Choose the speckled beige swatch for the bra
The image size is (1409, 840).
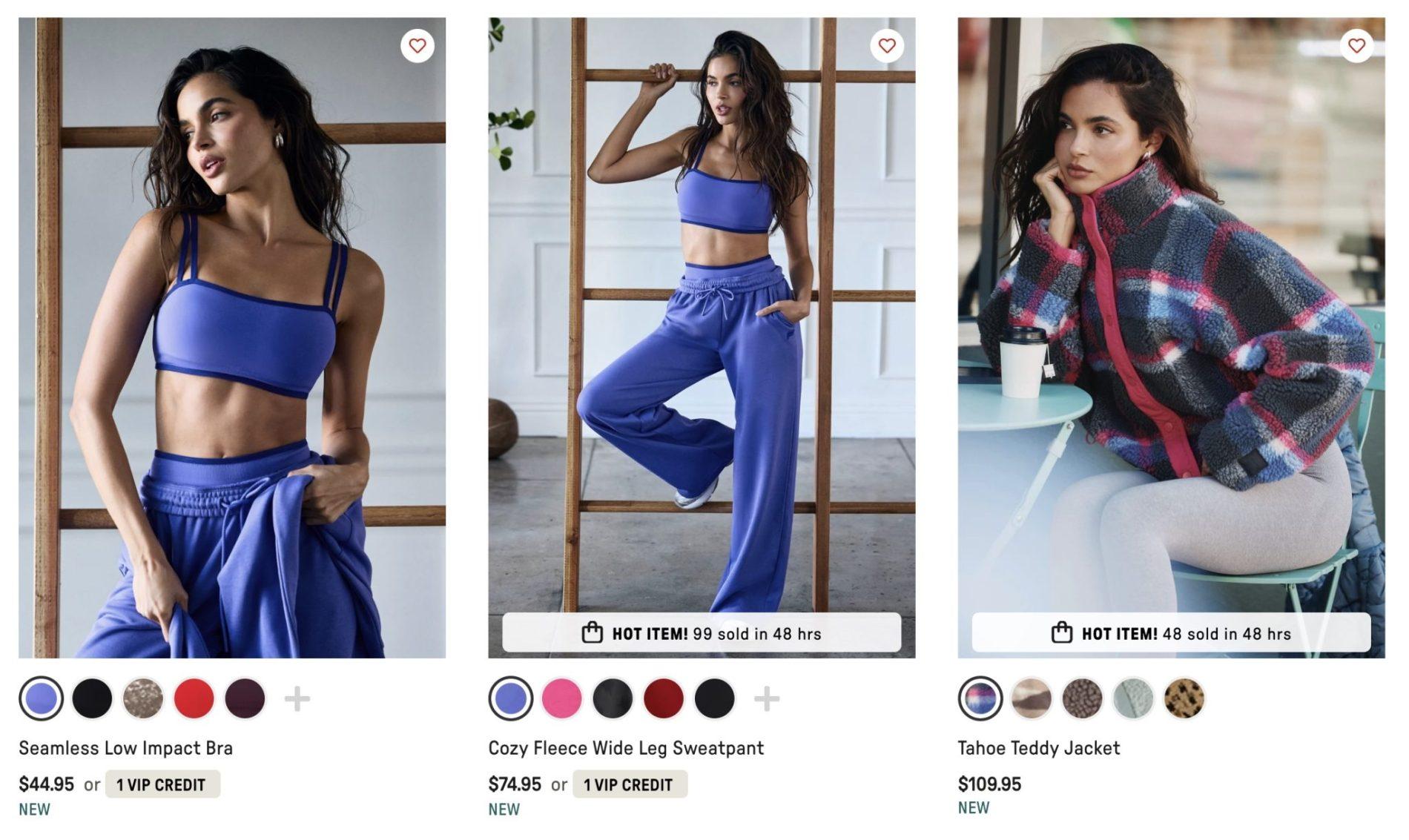pos(143,698)
